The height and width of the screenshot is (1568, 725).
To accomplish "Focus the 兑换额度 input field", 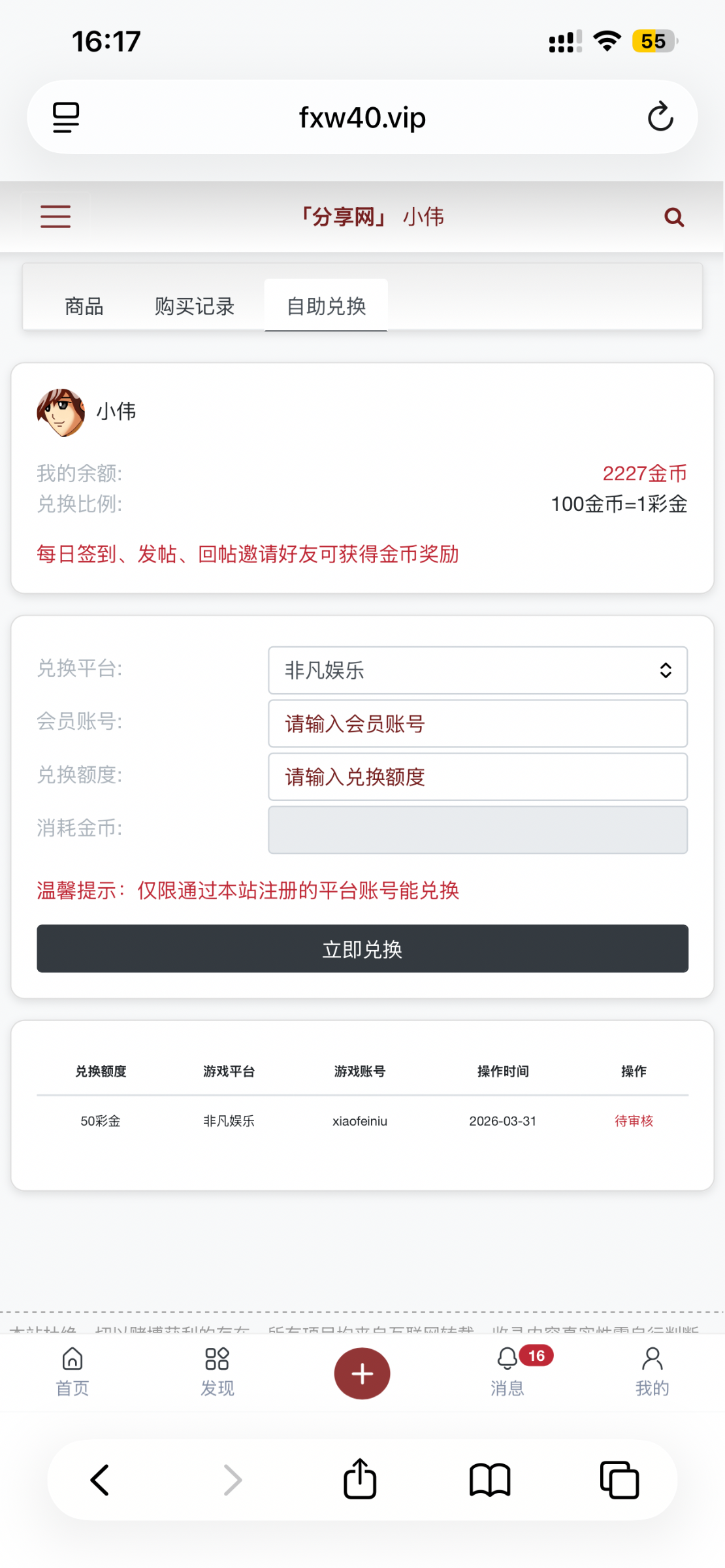I will pos(477,777).
